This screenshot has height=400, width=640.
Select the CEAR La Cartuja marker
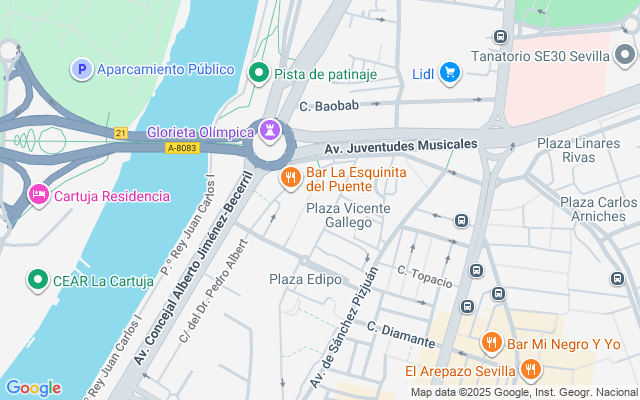[38, 280]
